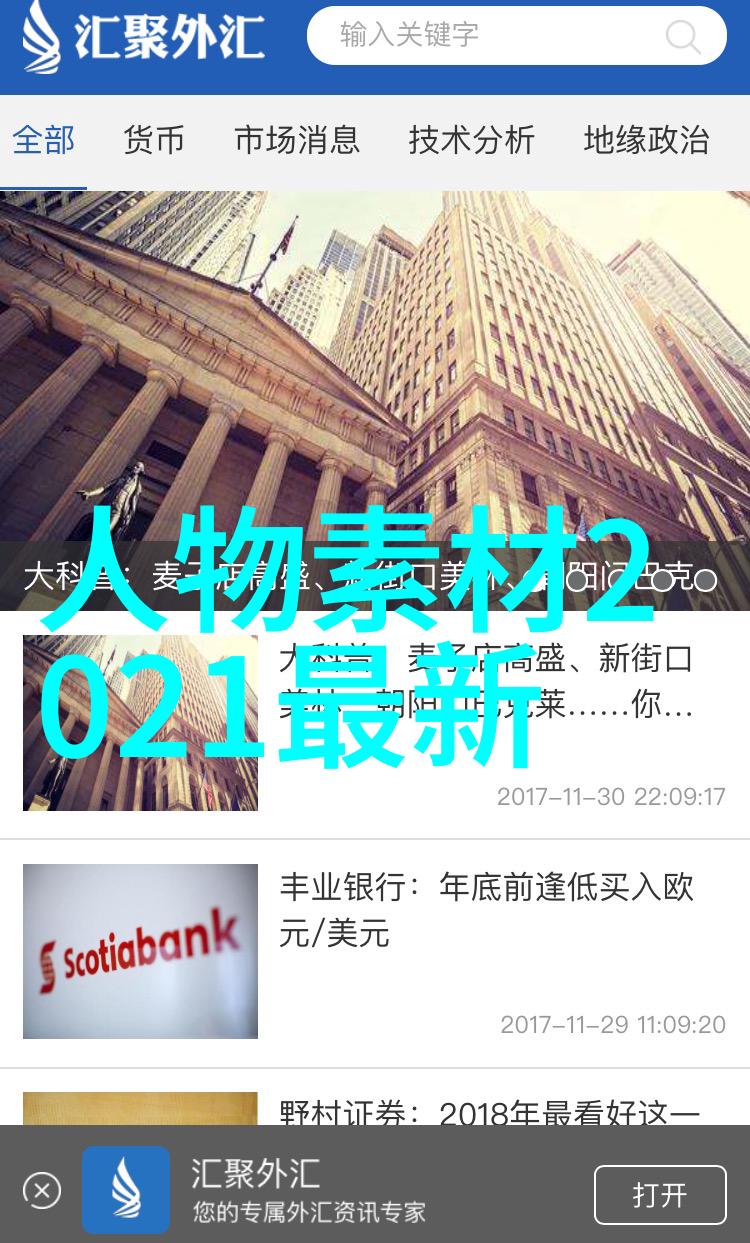
Task: Switch to the 货币 tab
Action: (154, 141)
